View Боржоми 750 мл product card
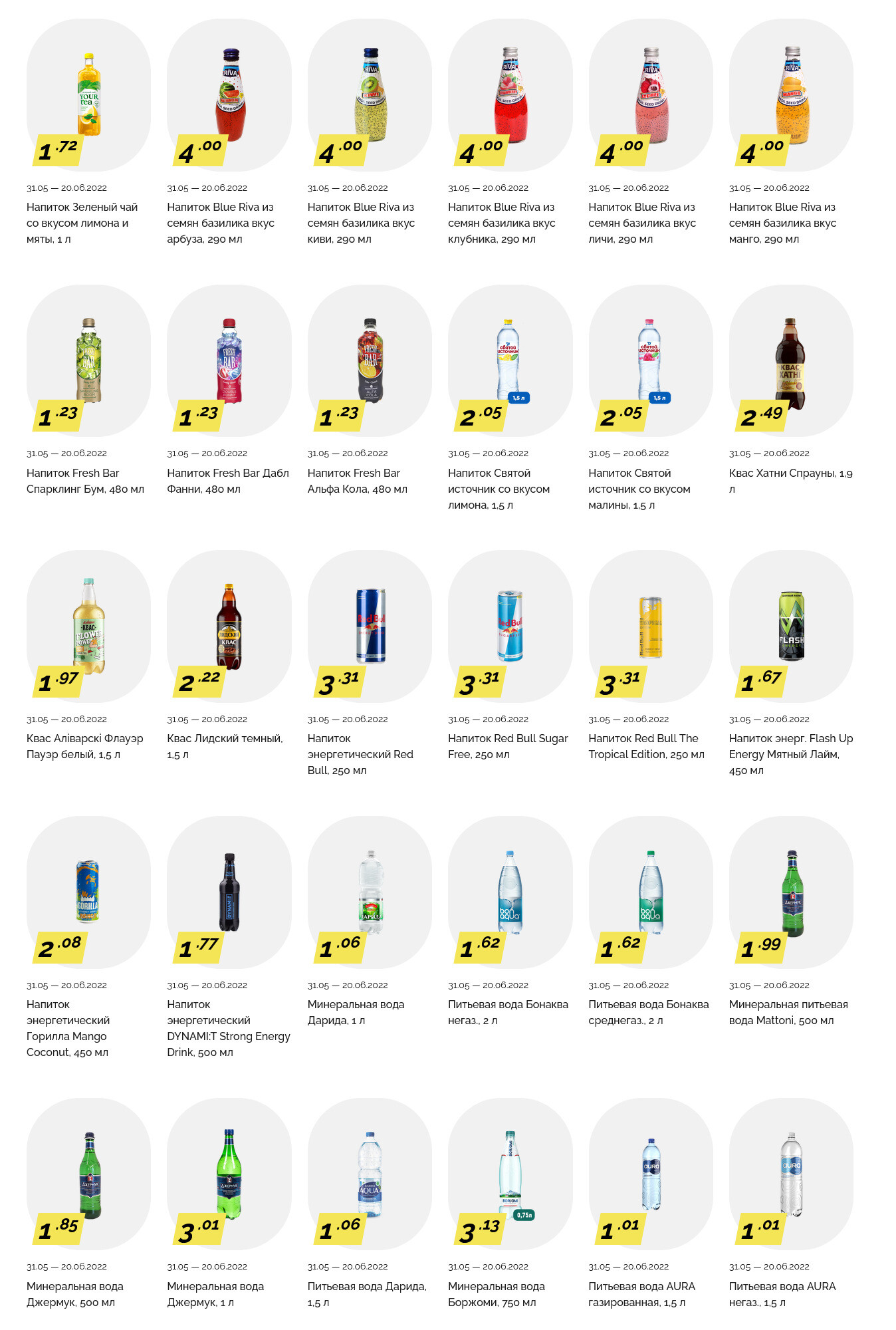Screen dimensions: 896x1330 coord(510,1174)
